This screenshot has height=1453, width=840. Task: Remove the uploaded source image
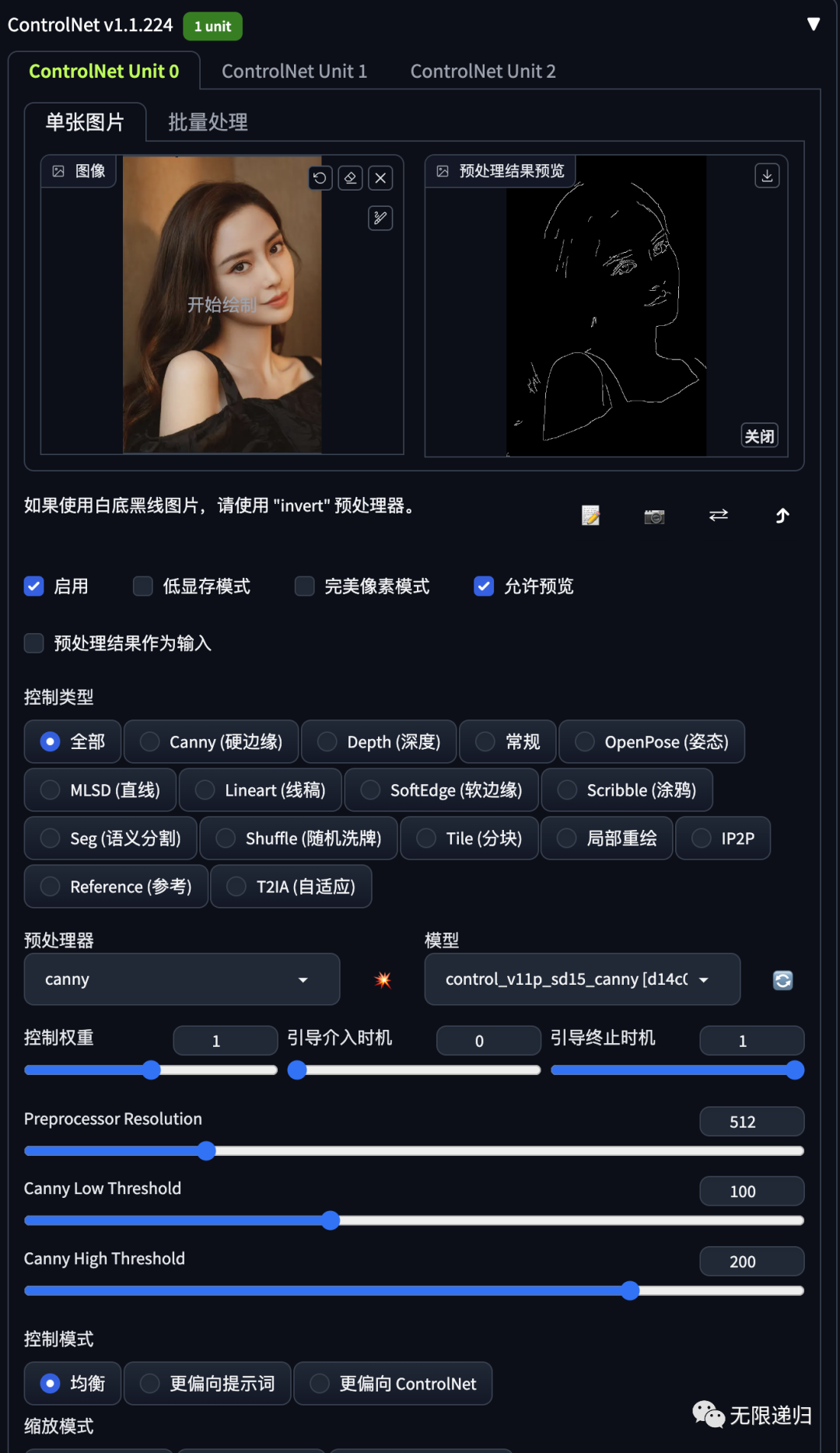pos(380,178)
